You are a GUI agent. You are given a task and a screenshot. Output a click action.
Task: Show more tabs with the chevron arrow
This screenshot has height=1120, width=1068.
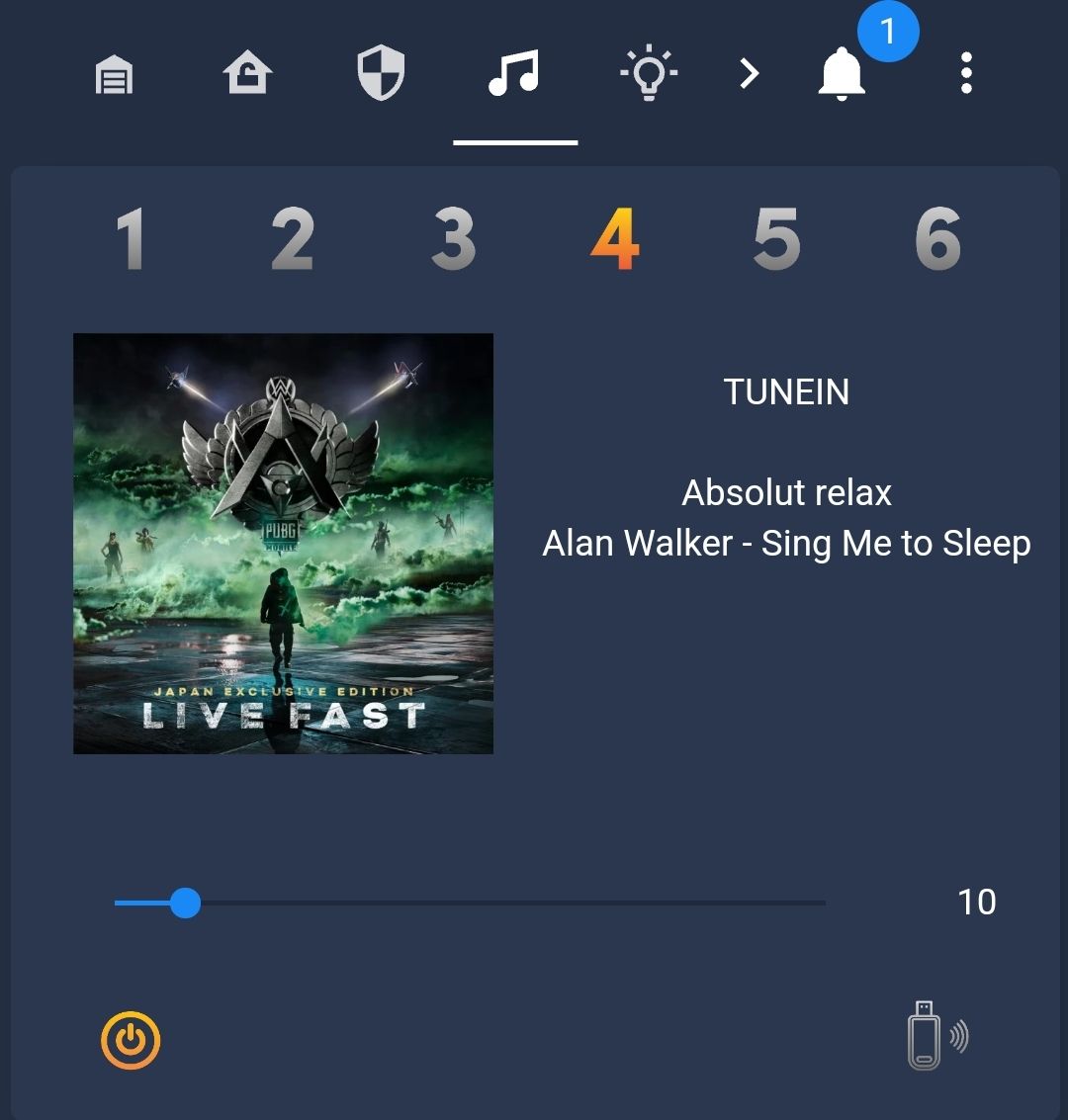750,73
